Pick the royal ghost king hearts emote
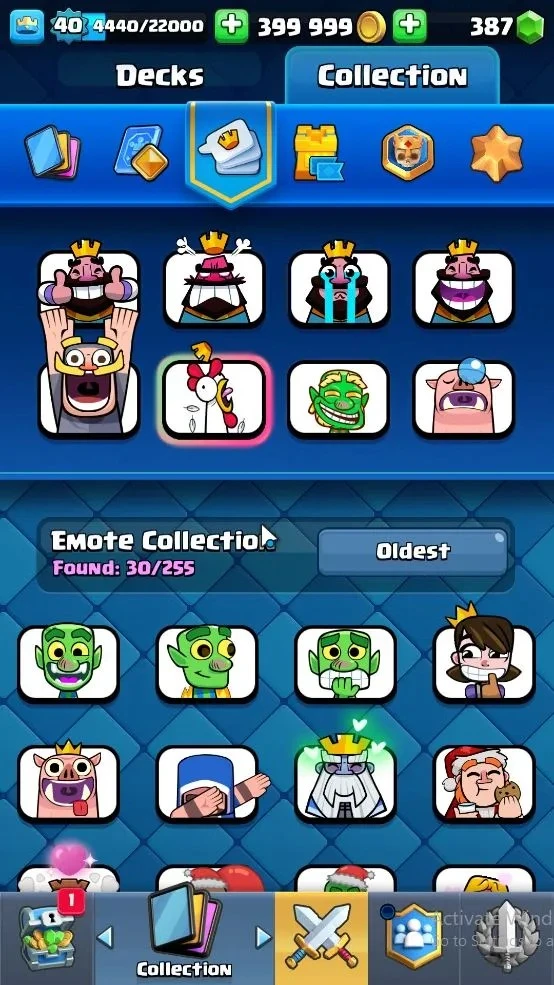Screen dimensions: 554x985 point(345,775)
